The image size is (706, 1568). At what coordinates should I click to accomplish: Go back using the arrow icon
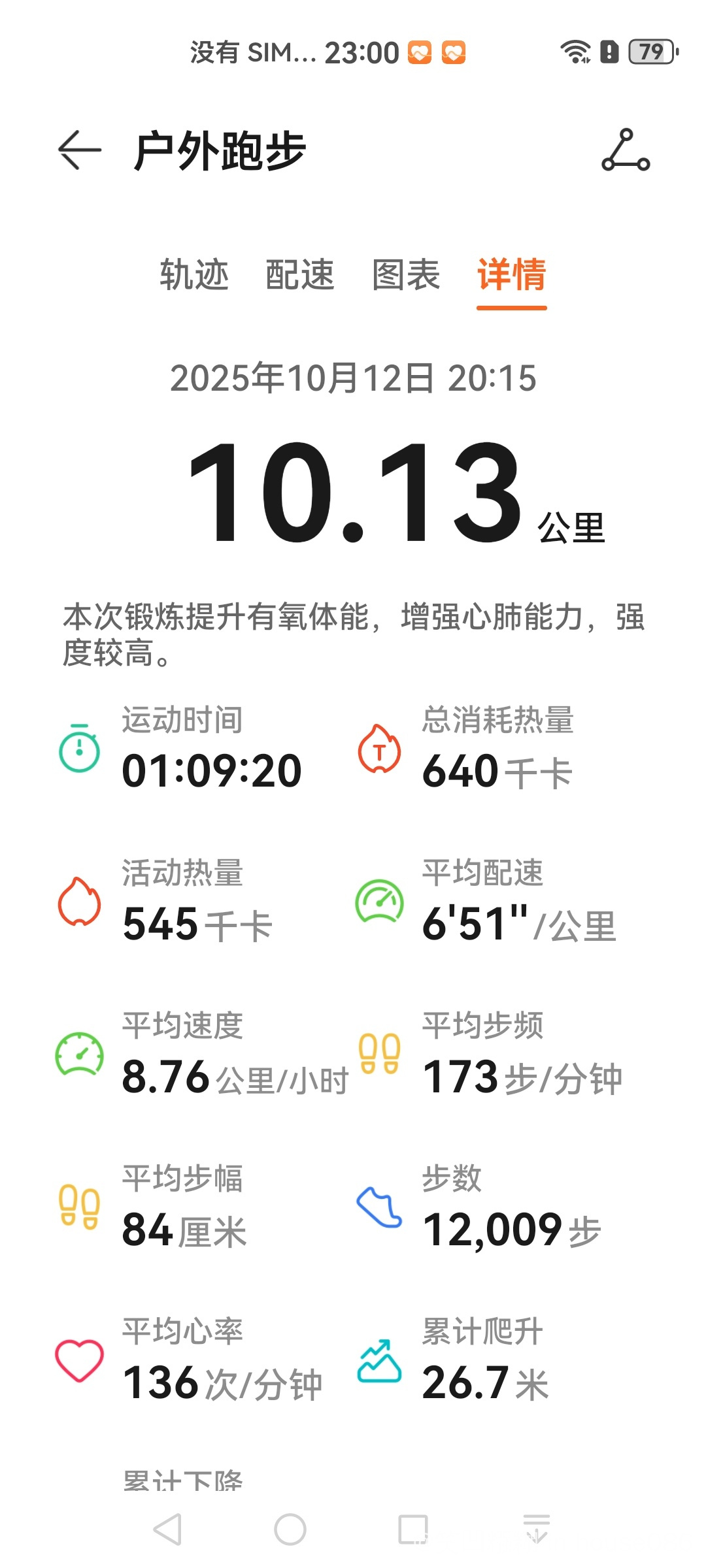pos(80,150)
